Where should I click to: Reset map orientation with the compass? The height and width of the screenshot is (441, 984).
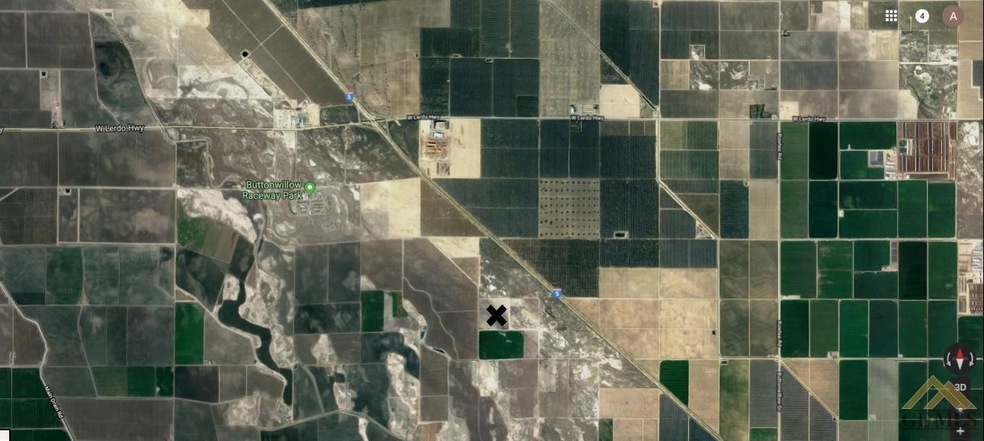point(959,359)
